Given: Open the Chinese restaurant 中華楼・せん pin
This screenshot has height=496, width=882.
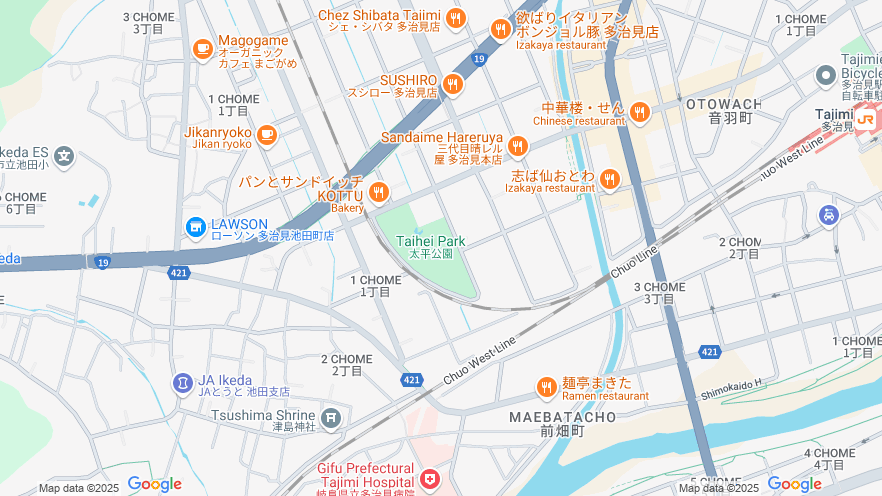Looking at the screenshot, I should coord(639,111).
